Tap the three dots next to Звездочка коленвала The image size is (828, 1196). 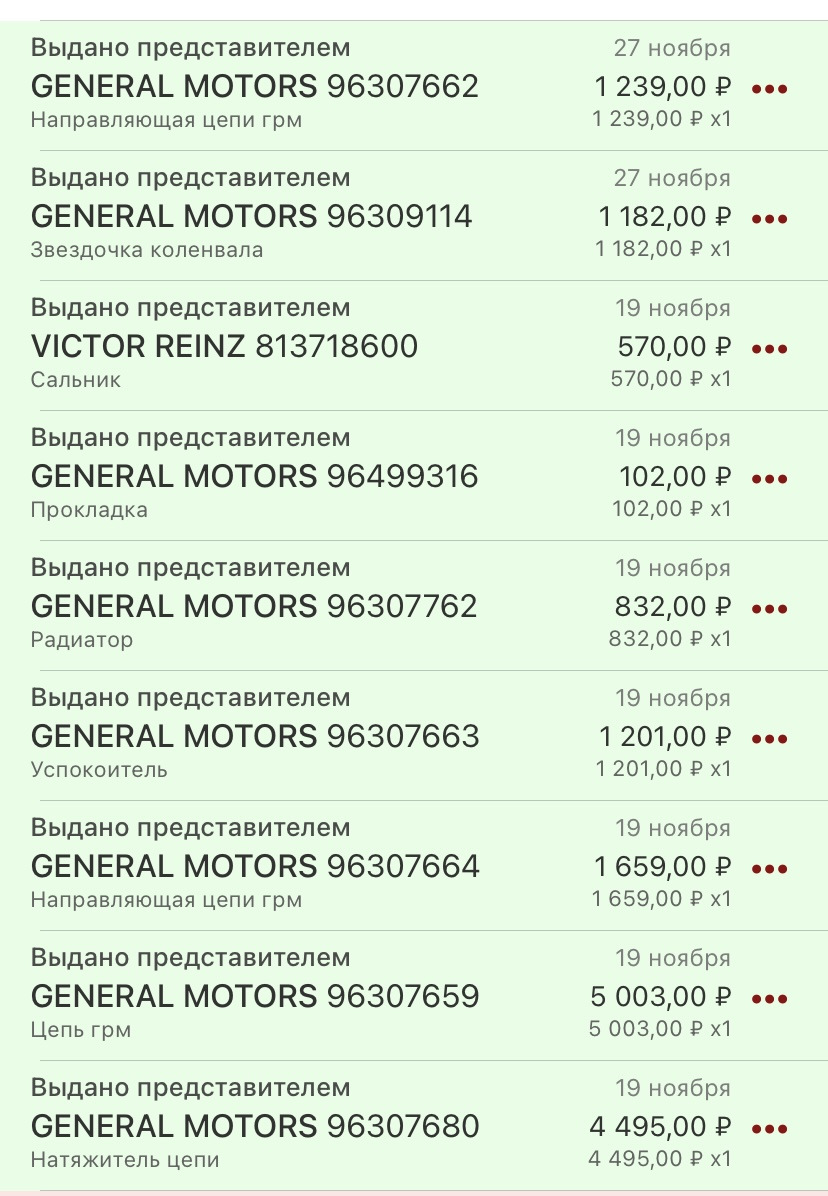(x=768, y=218)
